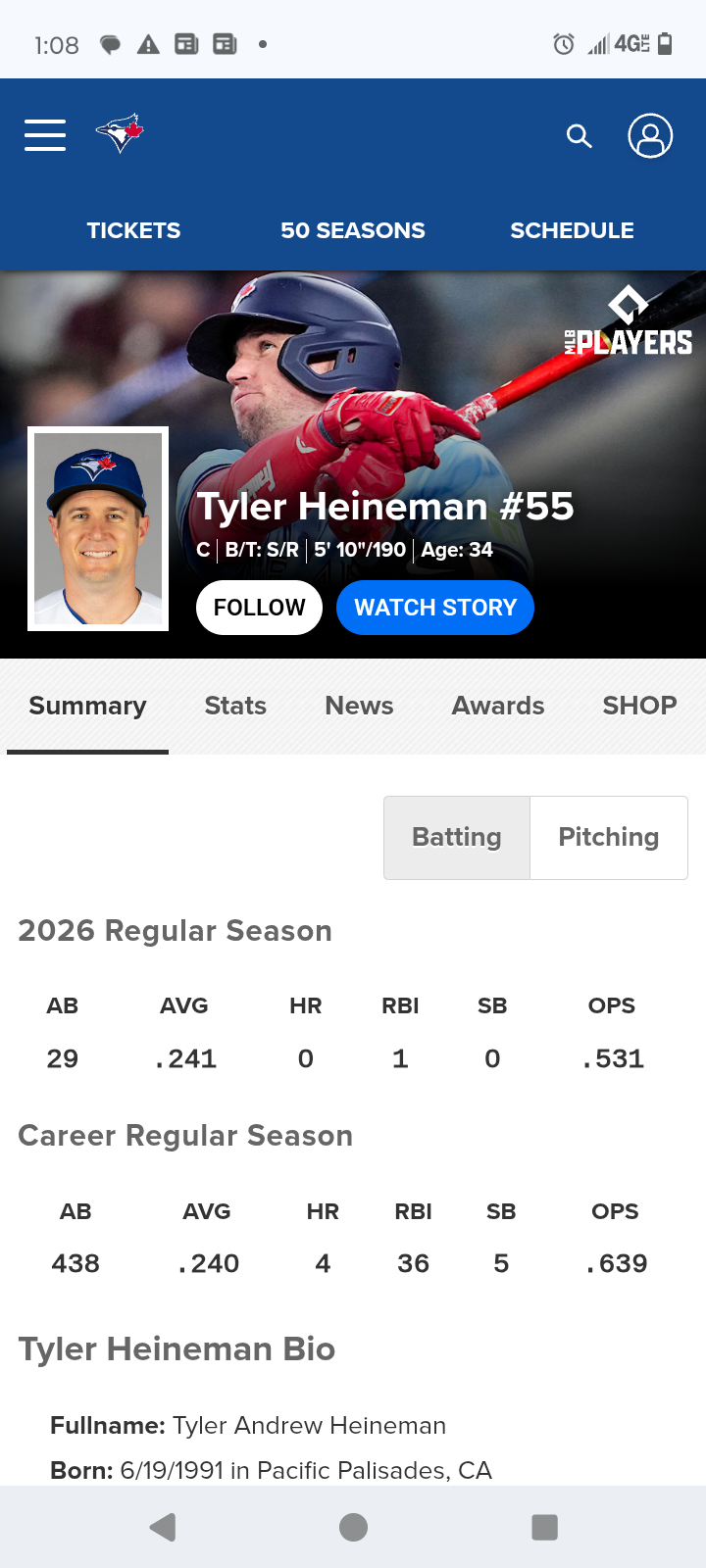Open the News tab
The image size is (706, 1568).
click(359, 706)
